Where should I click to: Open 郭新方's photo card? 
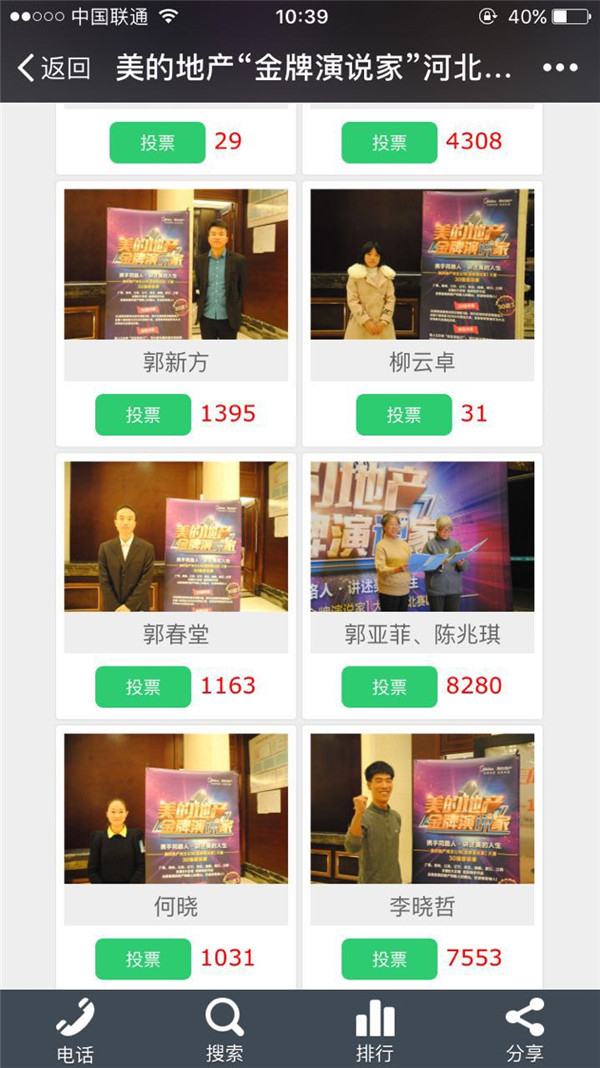[176, 265]
